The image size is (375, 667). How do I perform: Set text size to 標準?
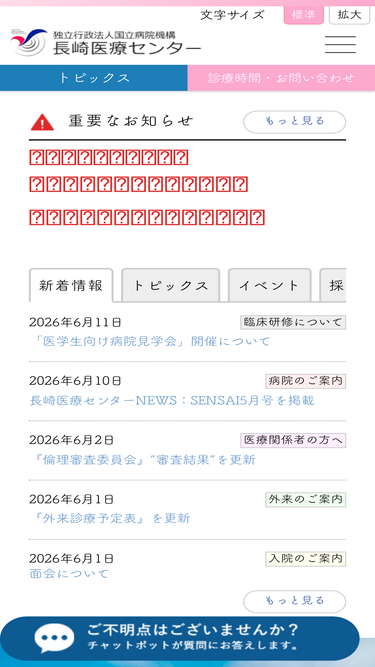pyautogui.click(x=304, y=15)
